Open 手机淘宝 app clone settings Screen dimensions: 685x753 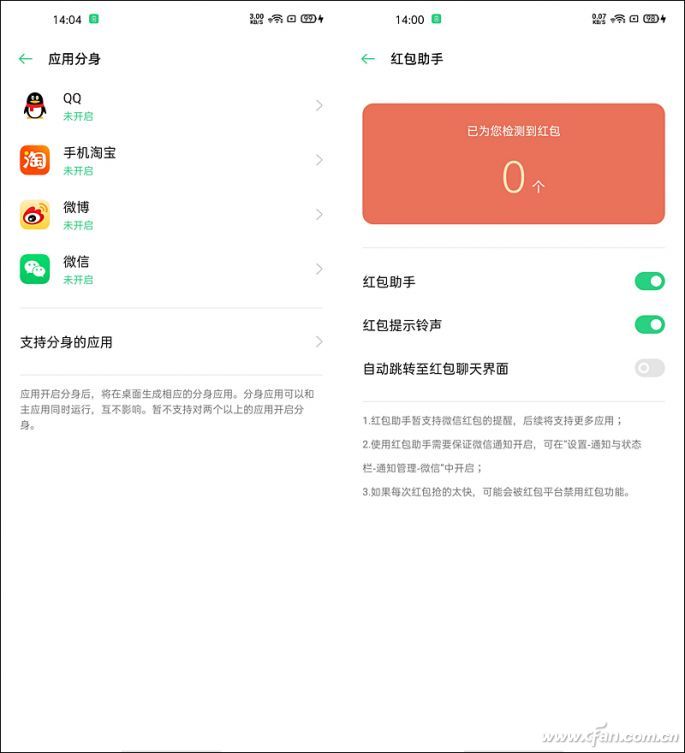172,160
